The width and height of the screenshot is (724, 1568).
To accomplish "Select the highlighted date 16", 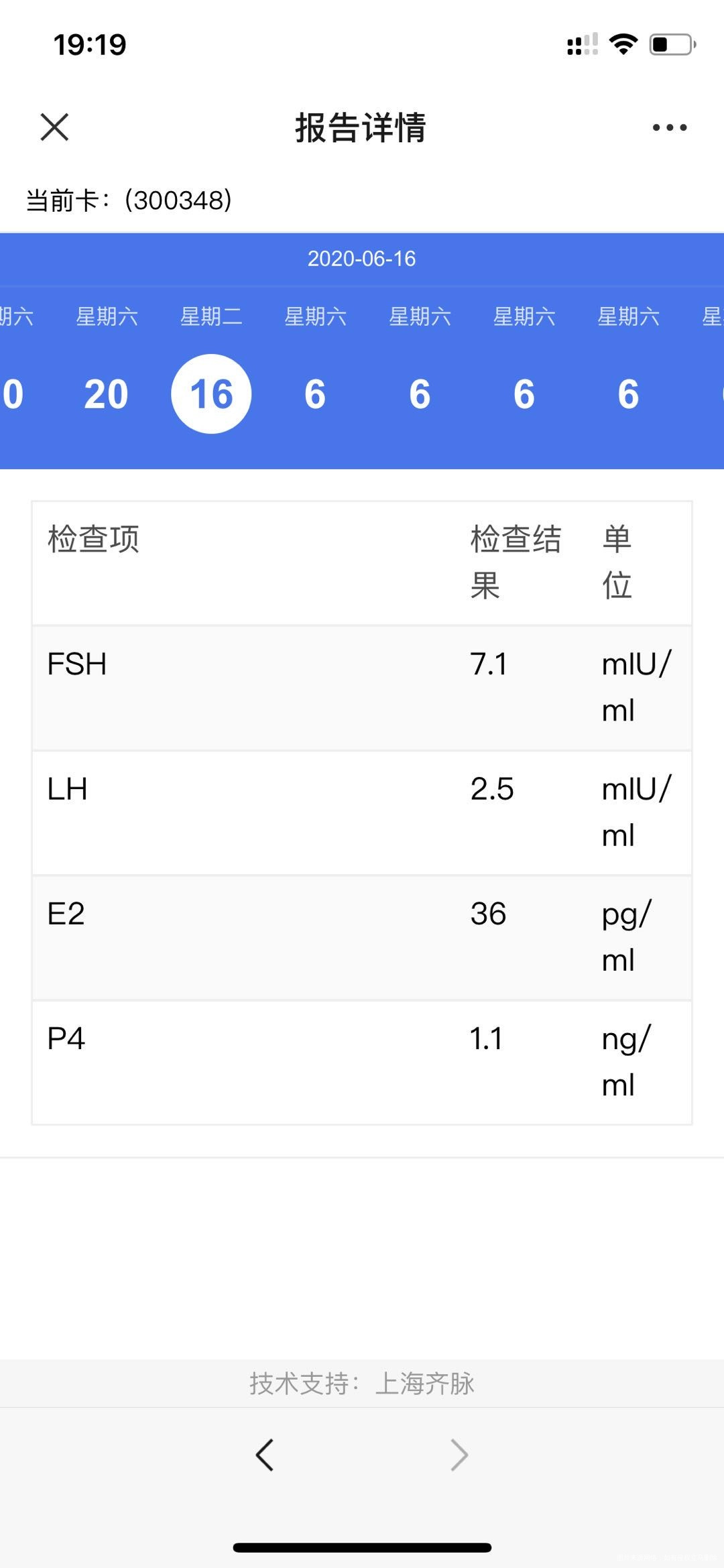I will [212, 394].
